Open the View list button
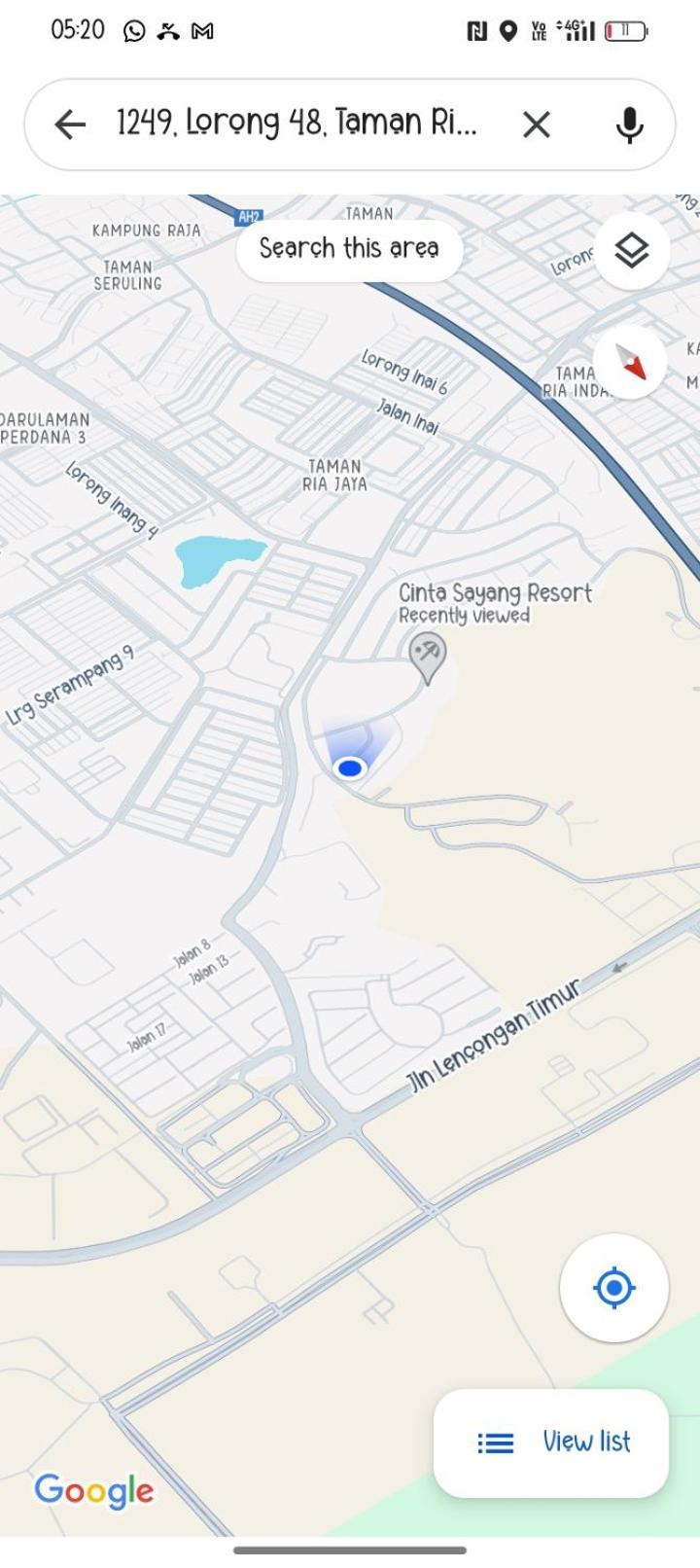The image size is (700, 1568). coord(551,1442)
